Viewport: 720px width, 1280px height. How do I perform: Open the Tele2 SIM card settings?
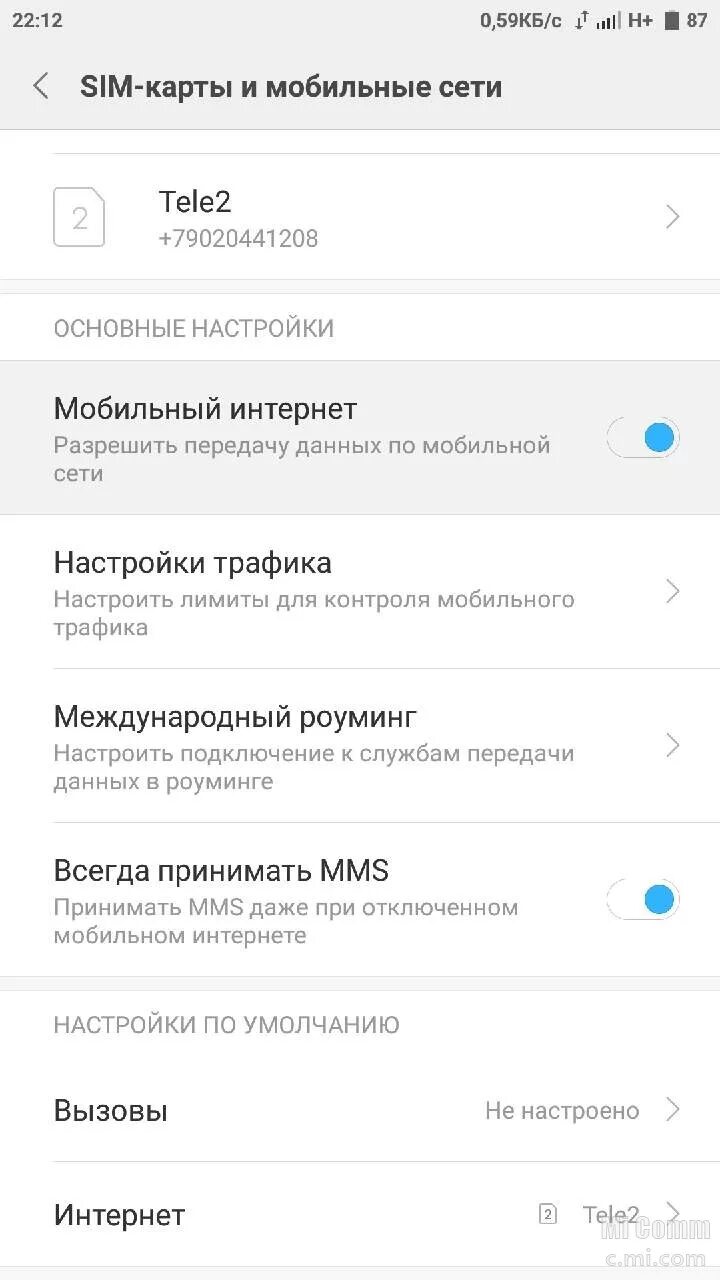click(x=360, y=217)
